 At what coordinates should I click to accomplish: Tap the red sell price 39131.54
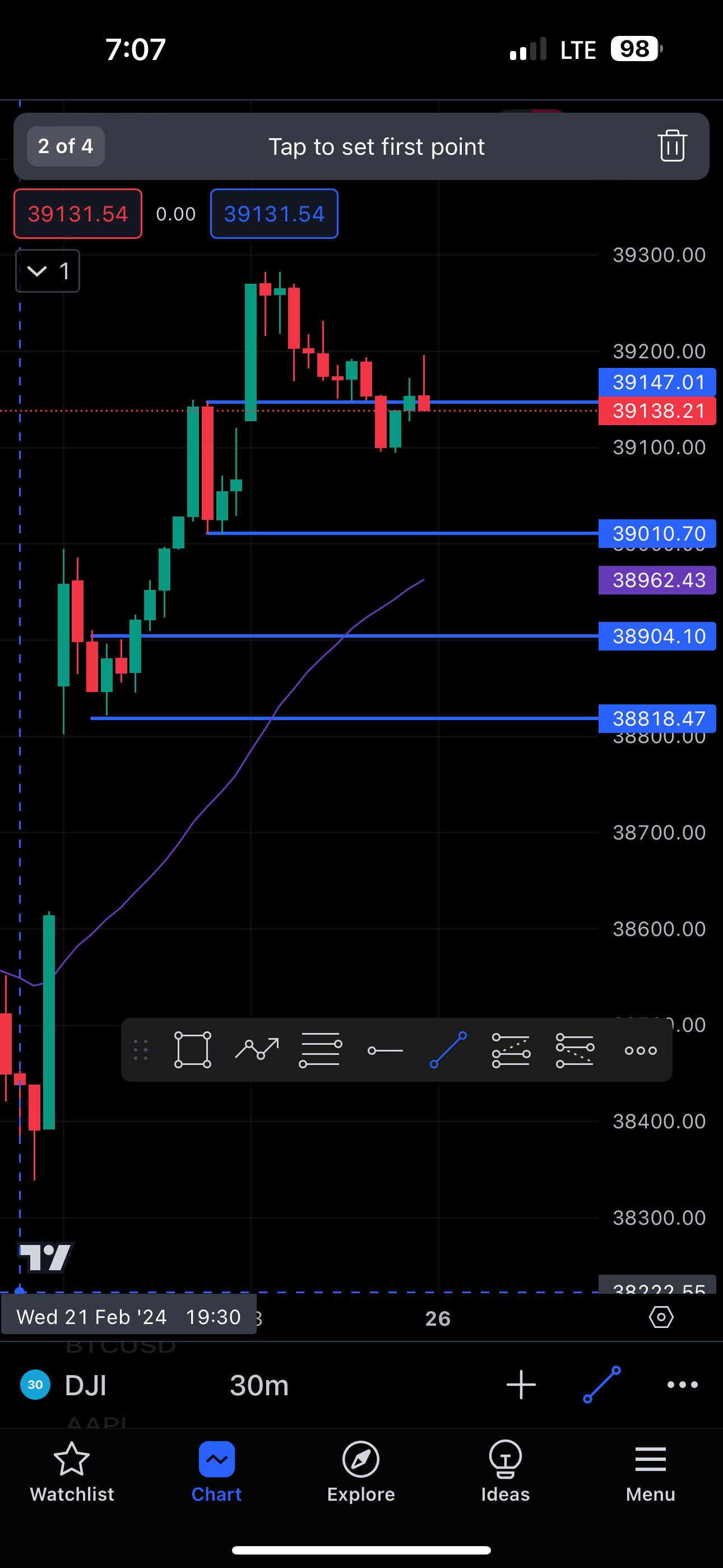[x=78, y=214]
